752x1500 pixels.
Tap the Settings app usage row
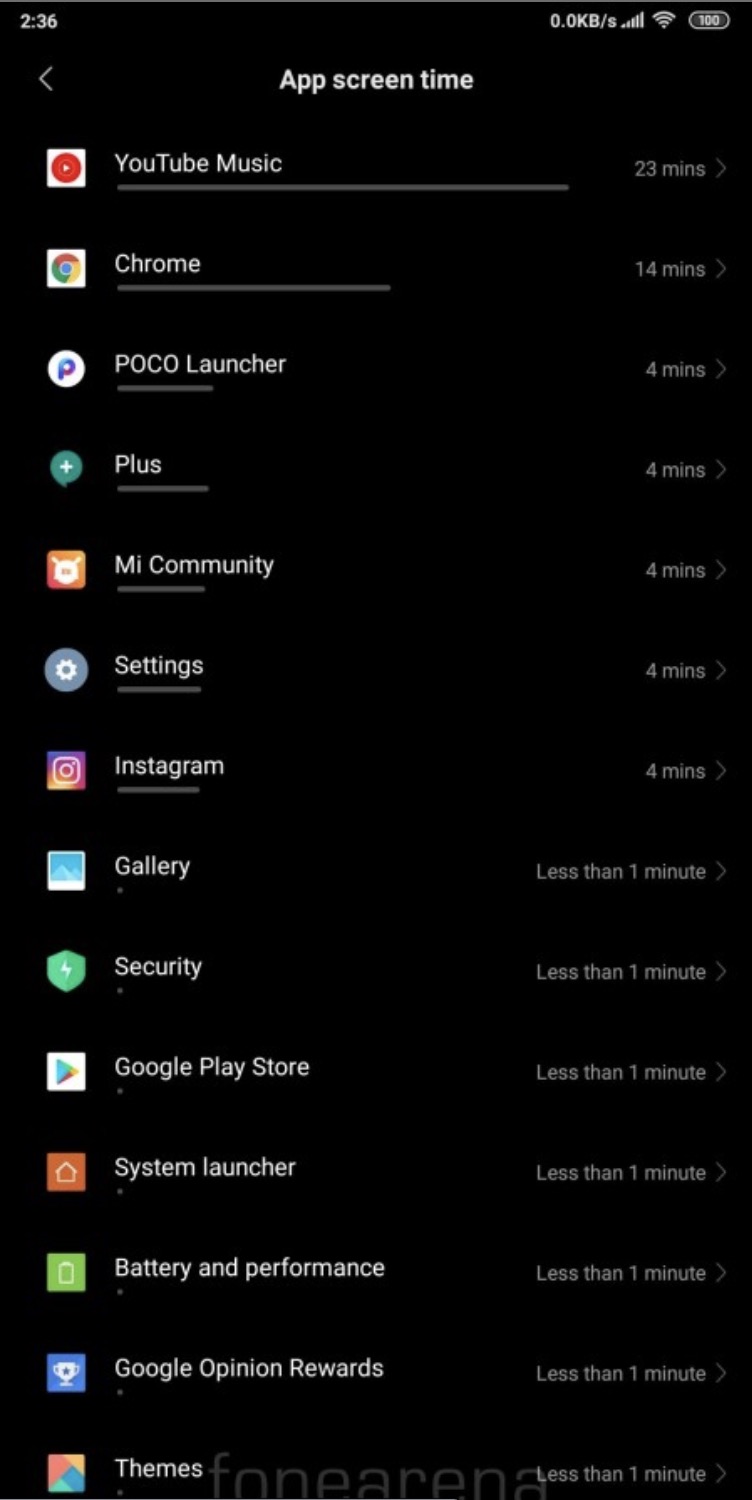(x=376, y=669)
